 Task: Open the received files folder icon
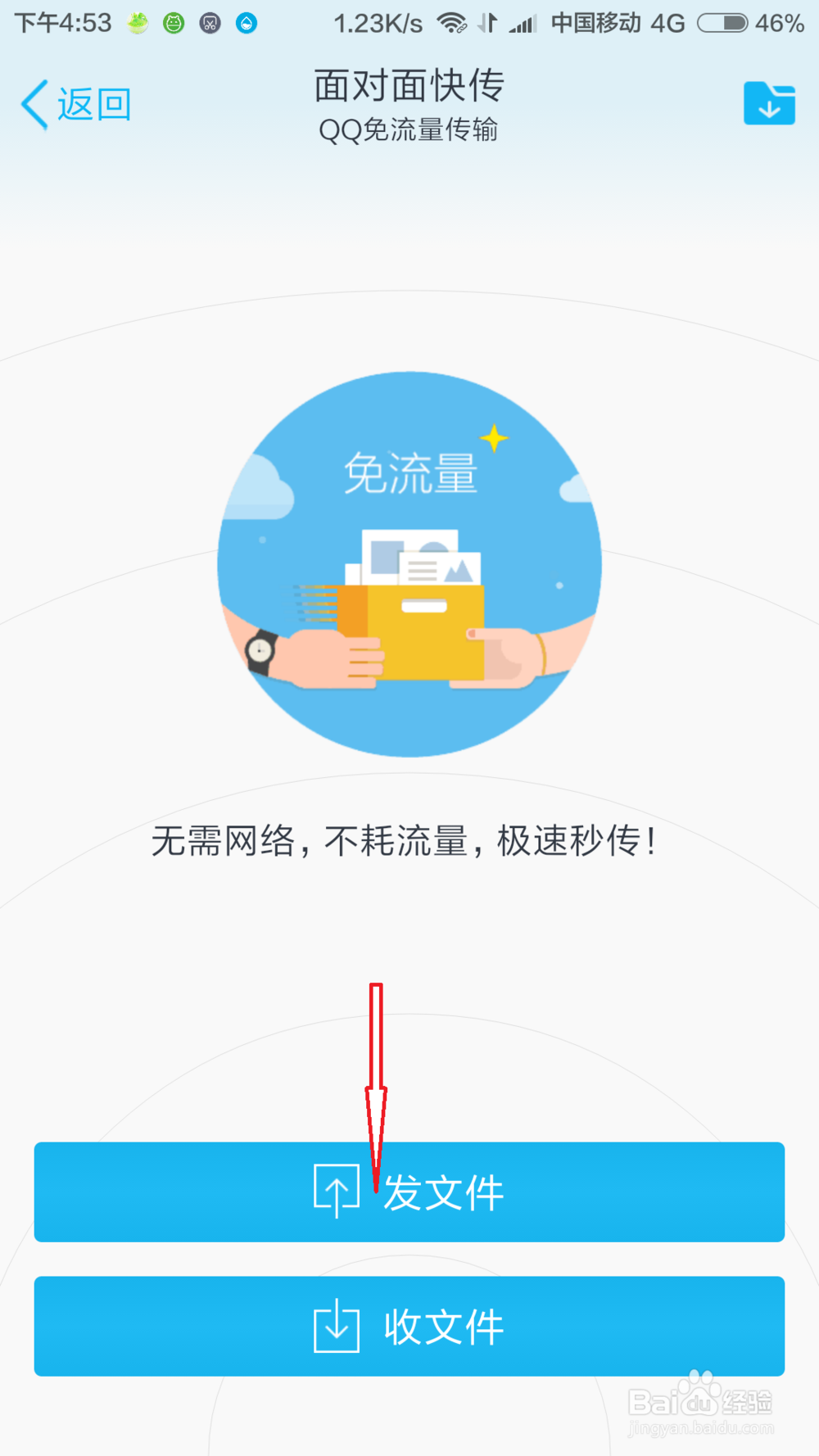[768, 102]
